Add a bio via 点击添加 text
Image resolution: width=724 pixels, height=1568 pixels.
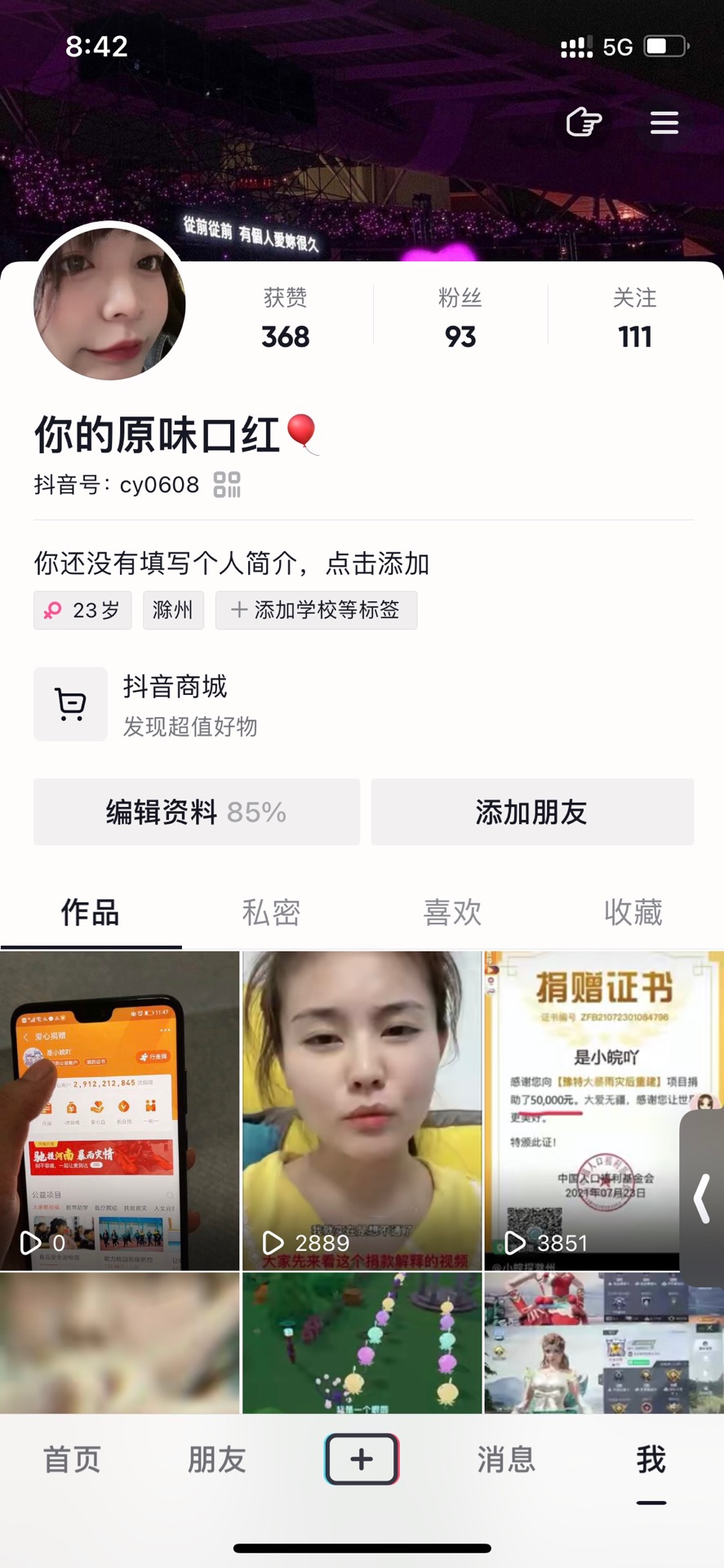377,563
